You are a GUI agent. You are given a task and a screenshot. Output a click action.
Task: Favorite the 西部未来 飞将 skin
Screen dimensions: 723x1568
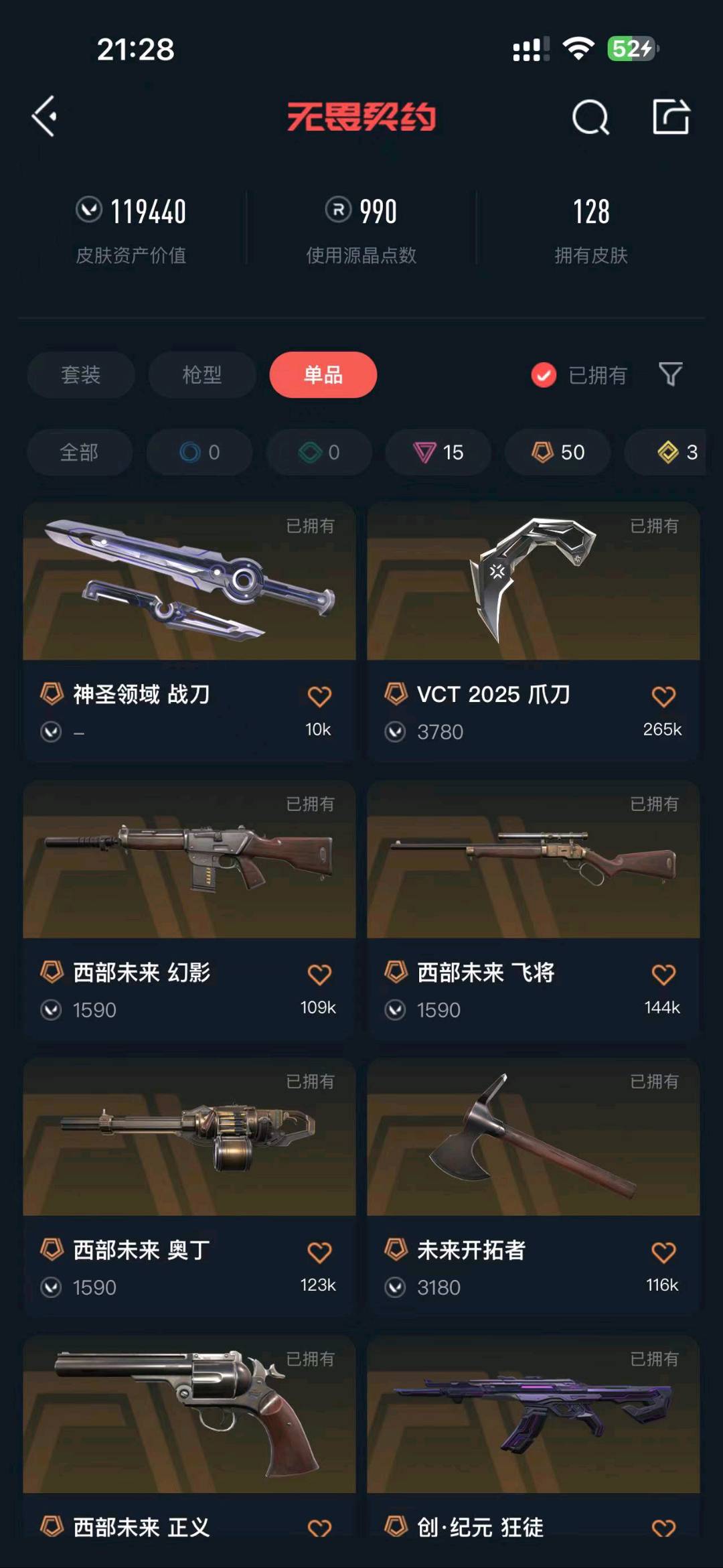tap(663, 975)
